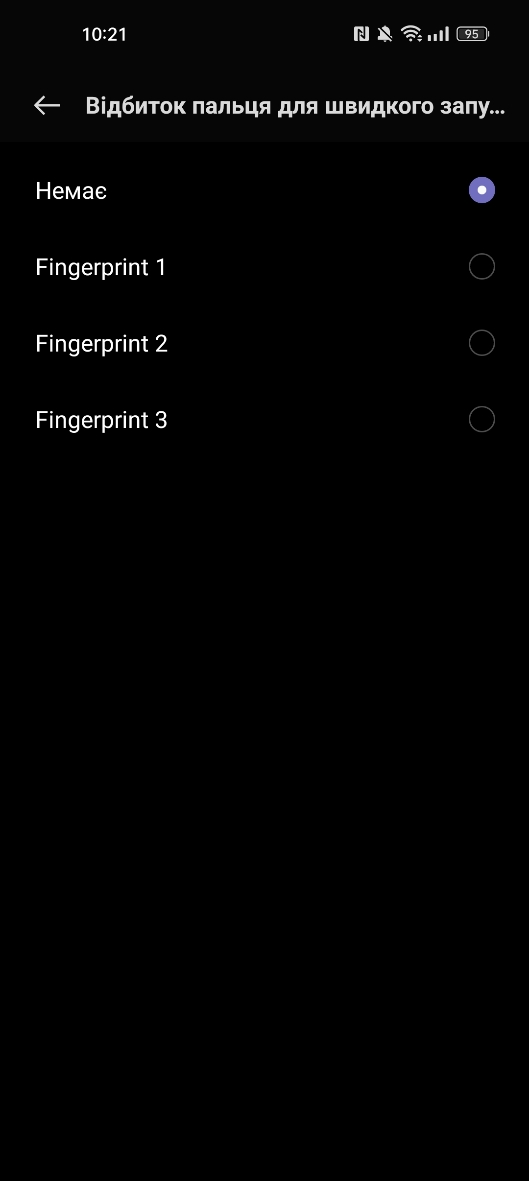The image size is (529, 1181).
Task: Pick Fingerprint 3 option
Action: [x=264, y=420]
